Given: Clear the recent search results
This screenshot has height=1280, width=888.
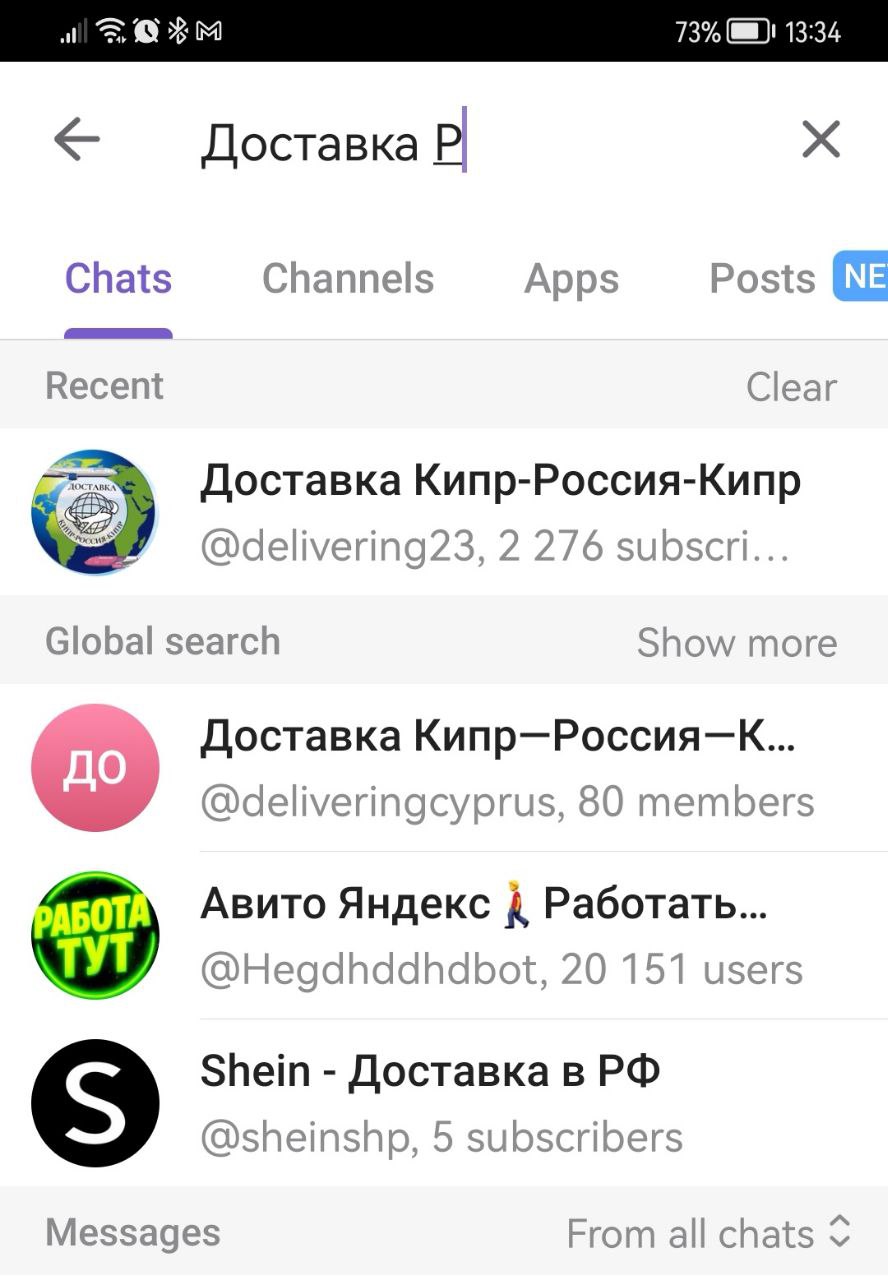Looking at the screenshot, I should tap(790, 387).
